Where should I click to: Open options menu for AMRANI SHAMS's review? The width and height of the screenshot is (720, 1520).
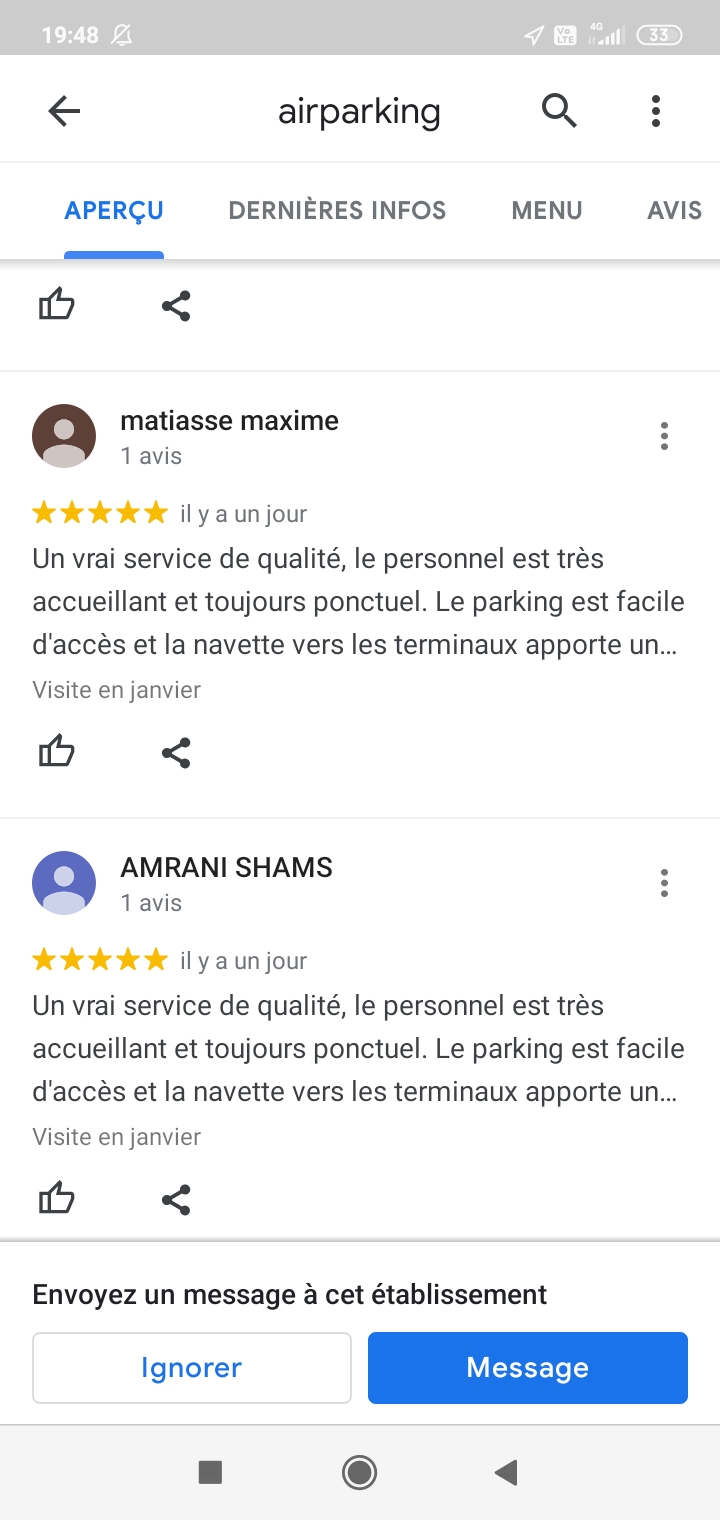coord(664,883)
